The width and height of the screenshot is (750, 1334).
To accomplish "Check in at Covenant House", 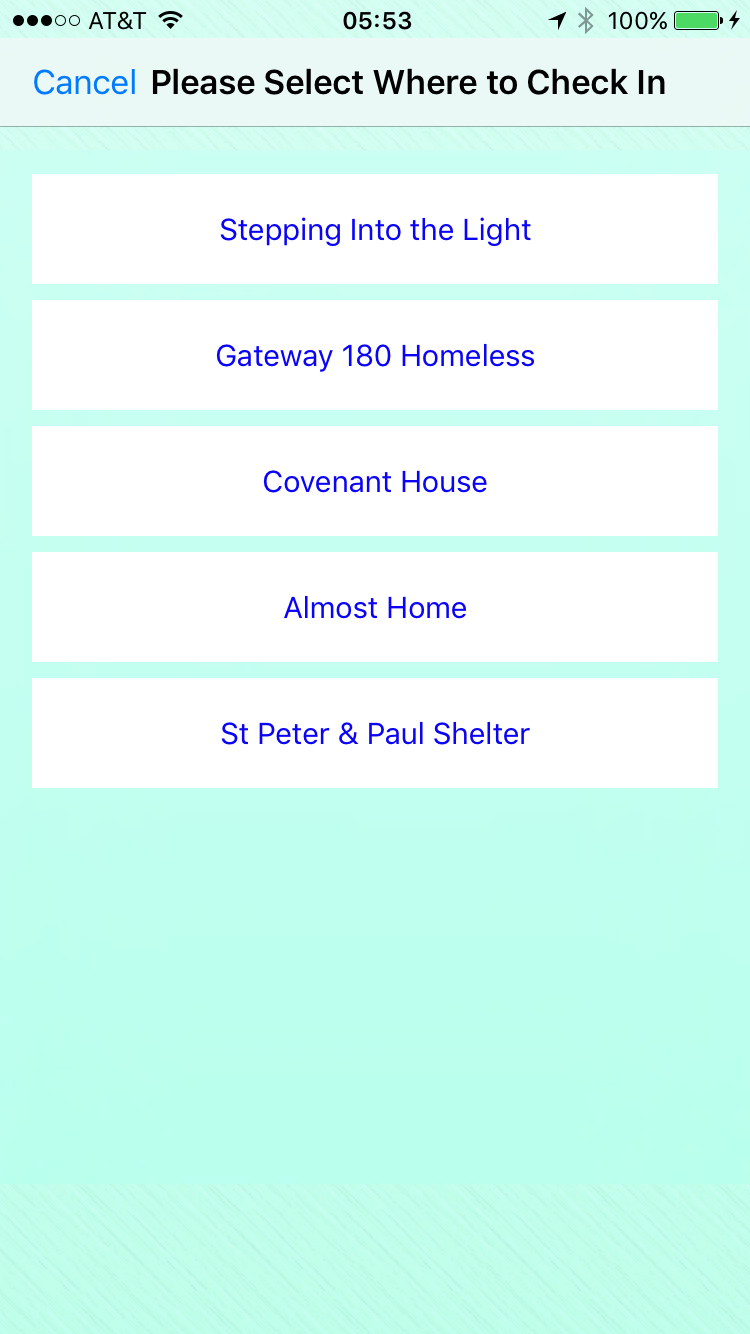I will pyautogui.click(x=375, y=482).
